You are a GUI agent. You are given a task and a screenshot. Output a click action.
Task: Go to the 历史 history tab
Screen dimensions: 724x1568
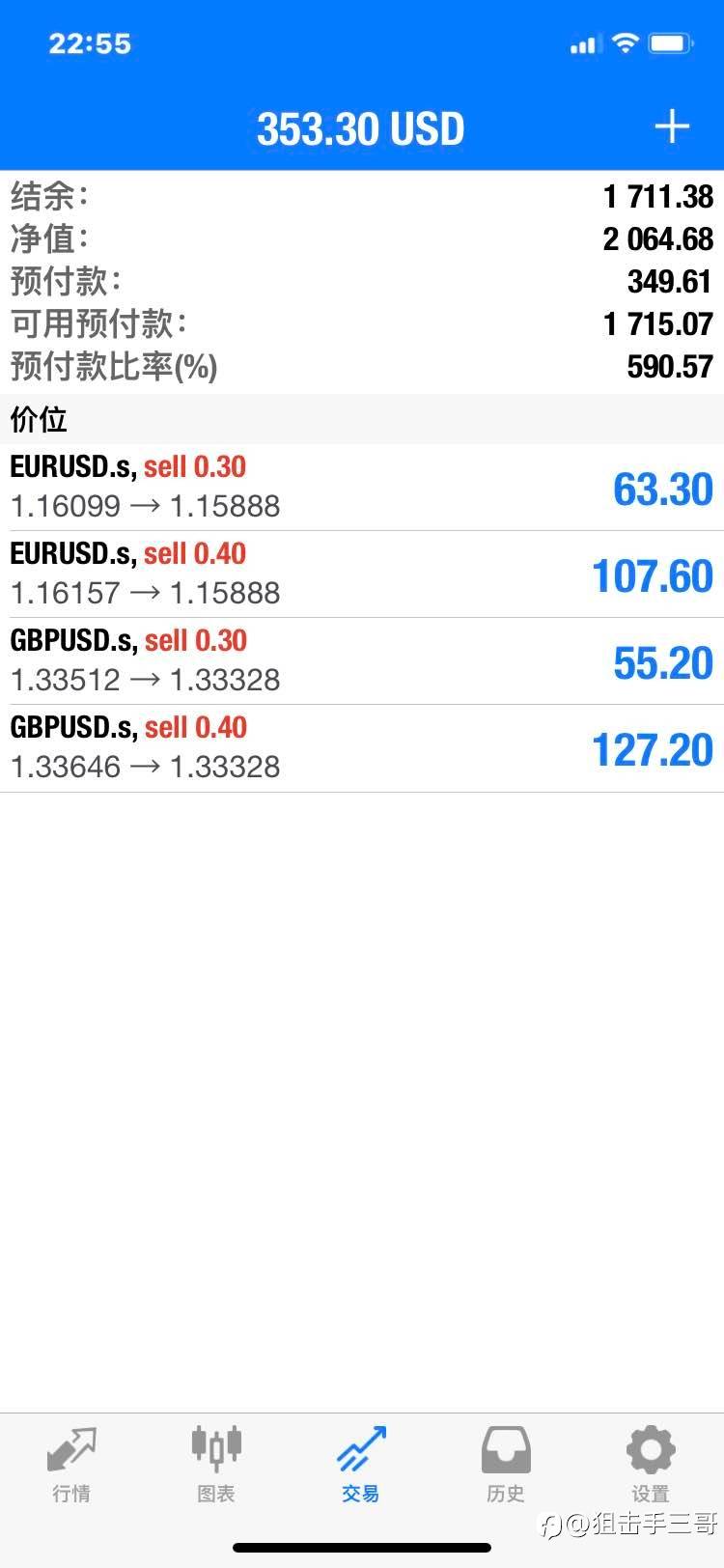(506, 1466)
